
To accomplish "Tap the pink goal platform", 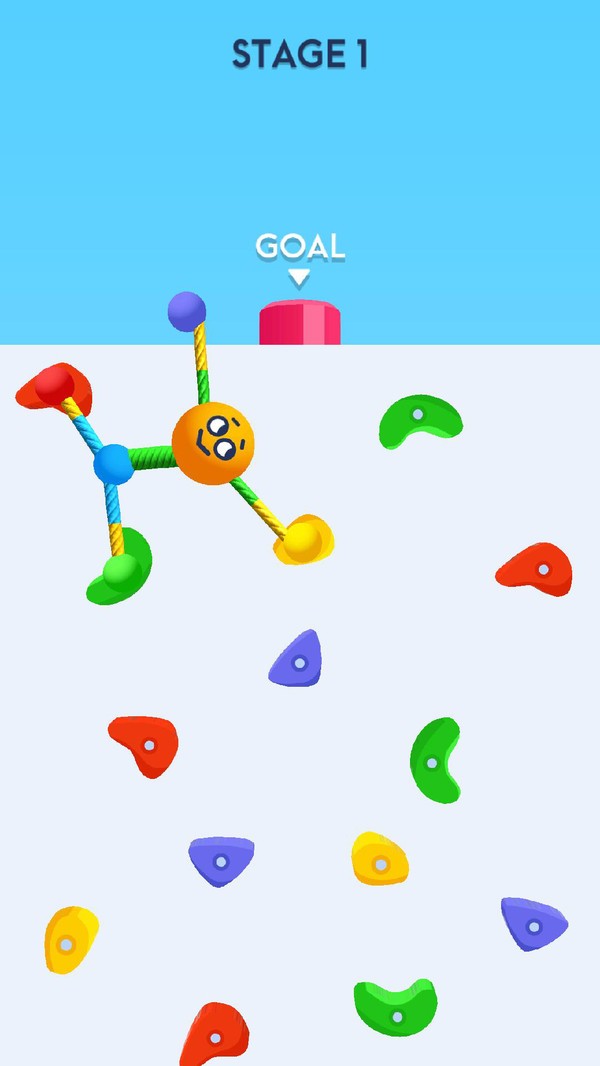I will 300,323.
